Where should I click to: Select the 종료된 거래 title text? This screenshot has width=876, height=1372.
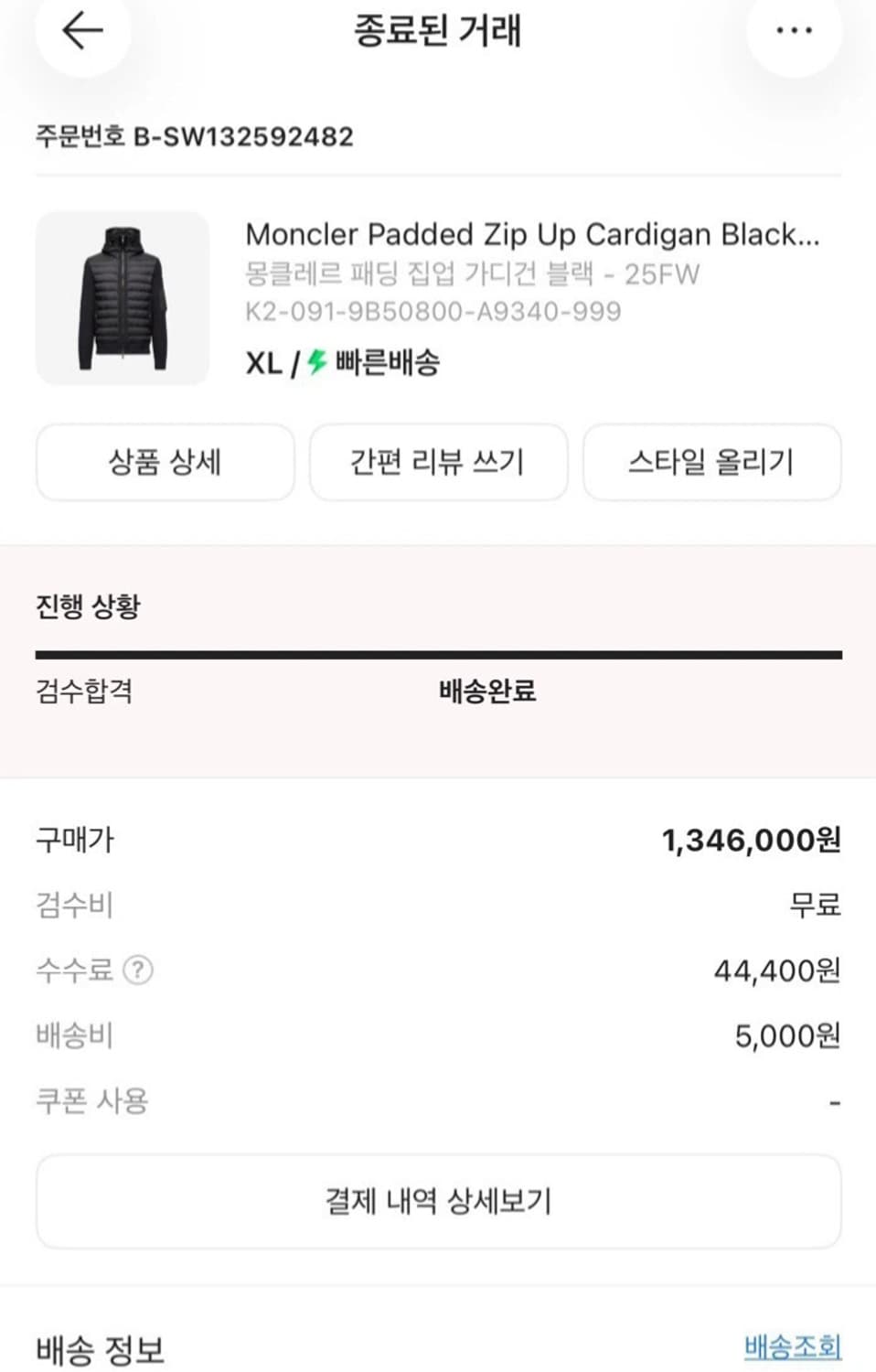tap(437, 31)
